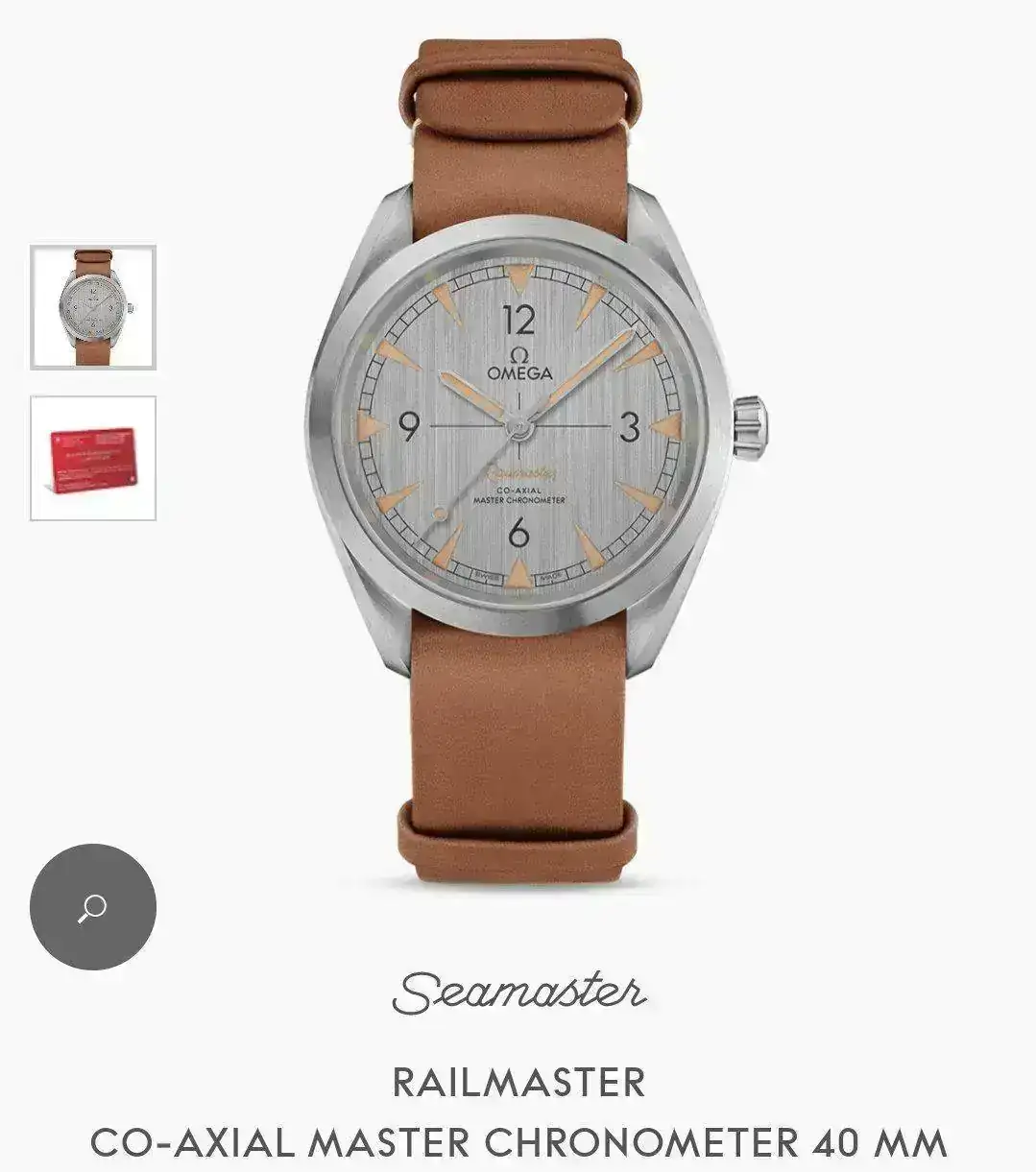Tap the magnifier zoom button
This screenshot has width=1036, height=1172.
93,906
